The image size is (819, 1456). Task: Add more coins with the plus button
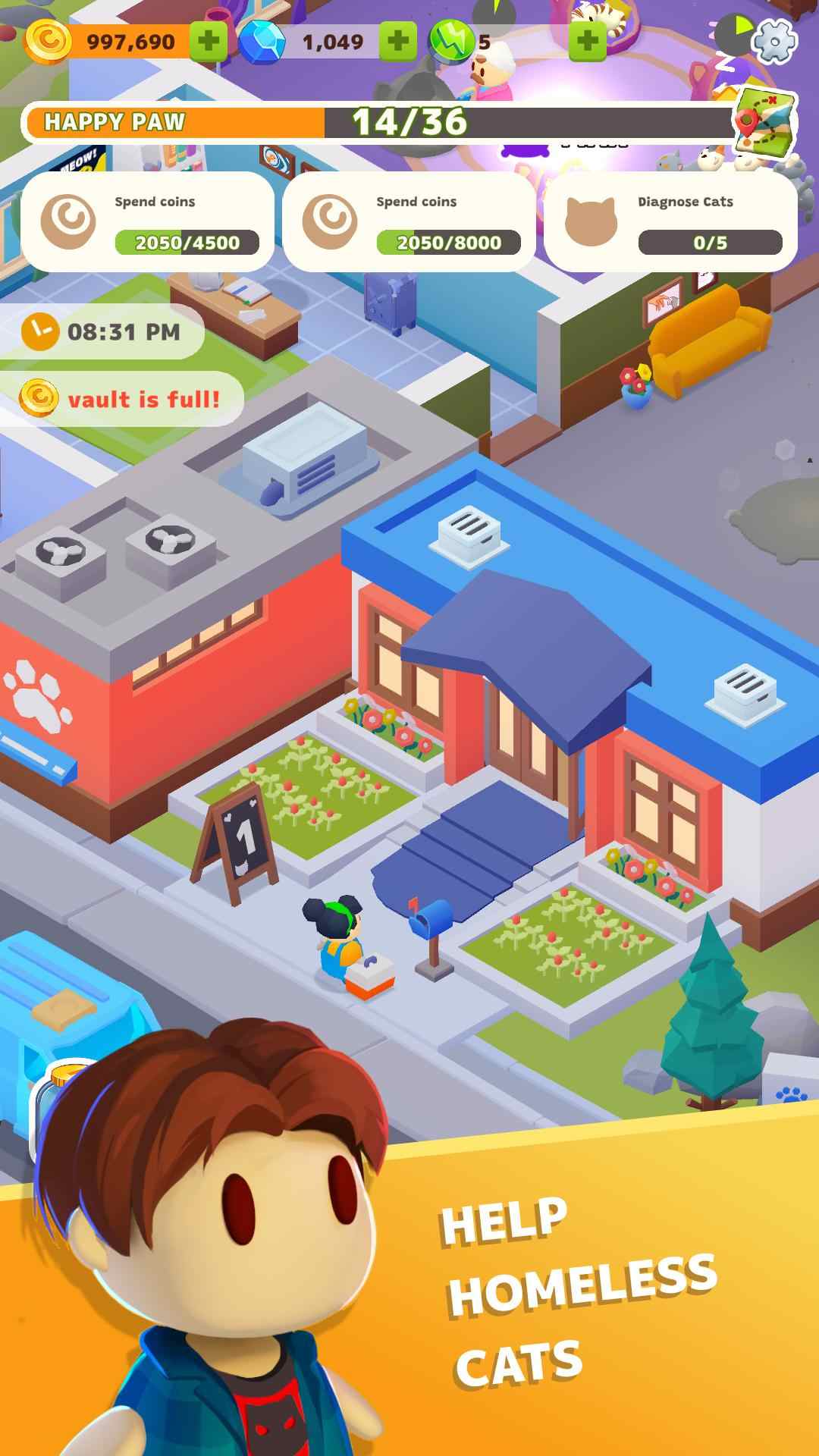tap(208, 41)
